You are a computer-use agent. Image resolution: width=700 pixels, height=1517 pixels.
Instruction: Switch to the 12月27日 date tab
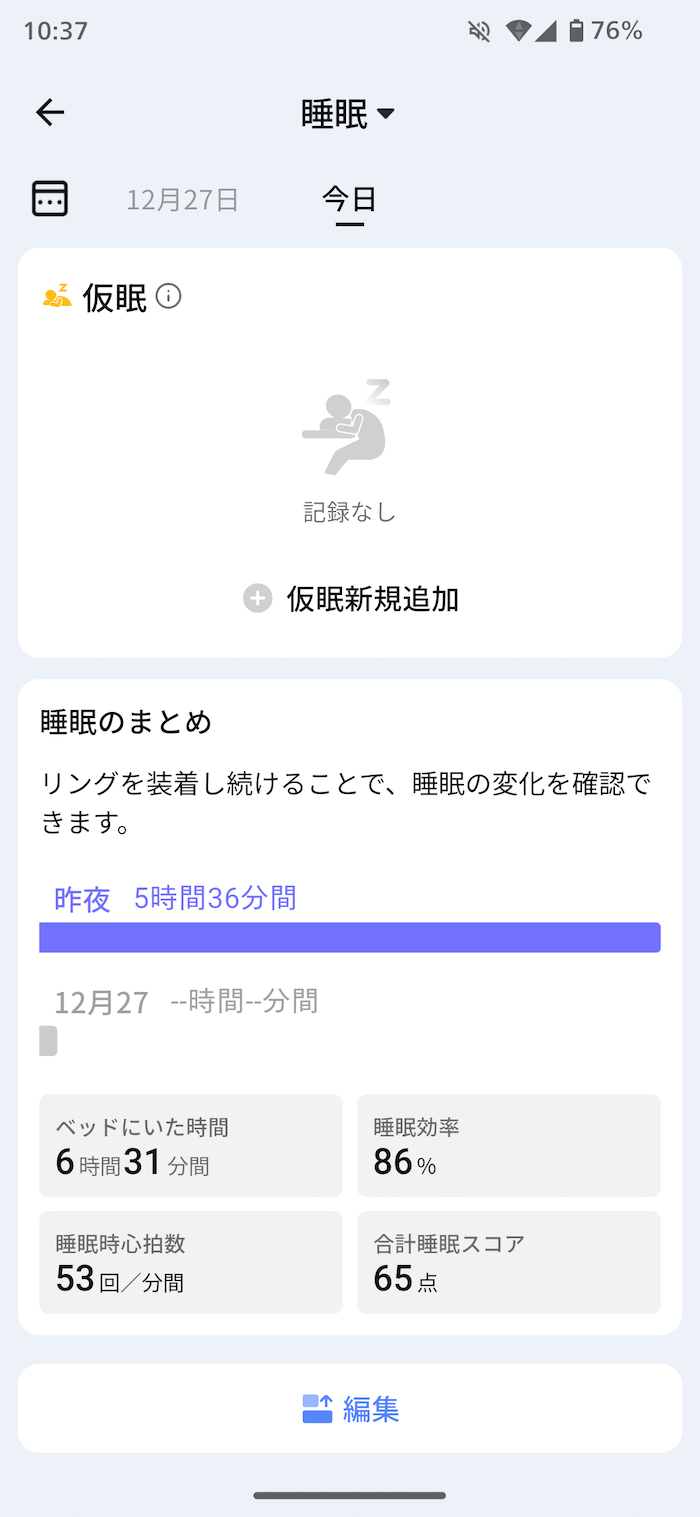tap(182, 200)
